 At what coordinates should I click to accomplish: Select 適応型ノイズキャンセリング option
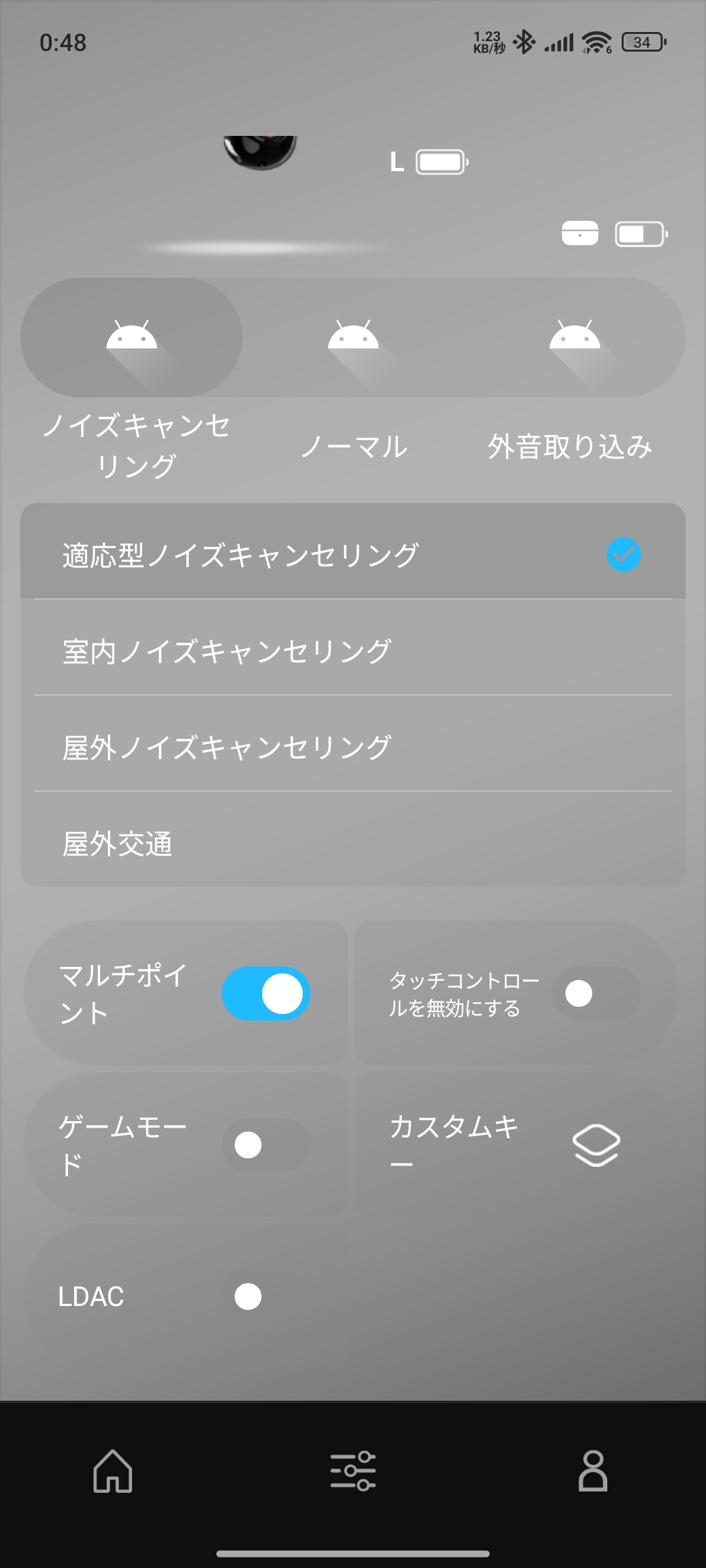353,554
